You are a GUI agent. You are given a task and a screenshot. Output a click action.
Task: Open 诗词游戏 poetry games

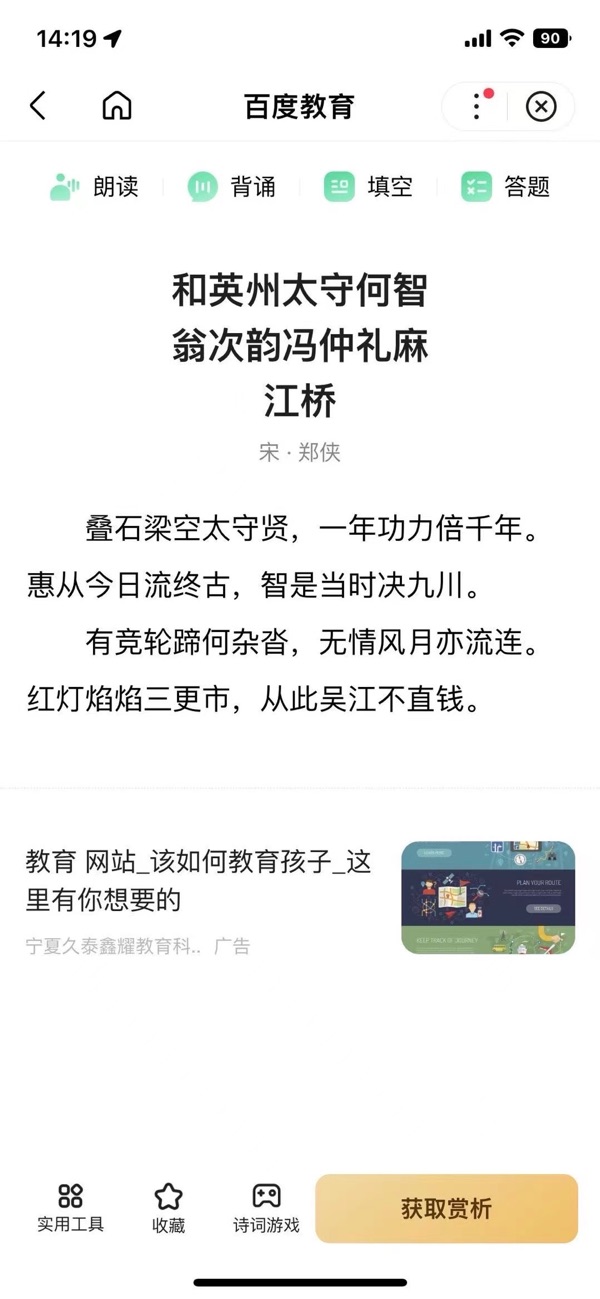(266, 1207)
